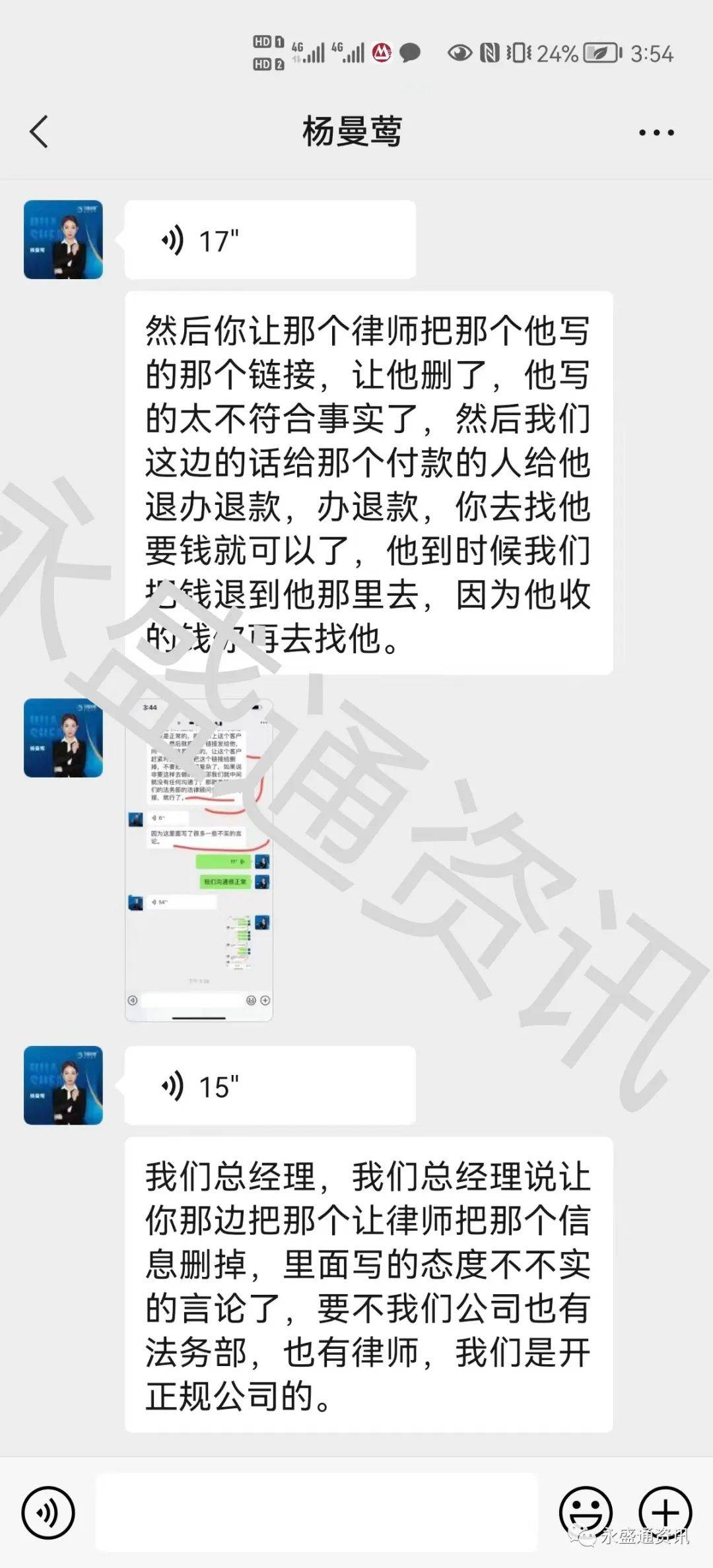Tap the avatar beside the 17-second voice message
Screen dimensions: 713x1568
pos(63,240)
